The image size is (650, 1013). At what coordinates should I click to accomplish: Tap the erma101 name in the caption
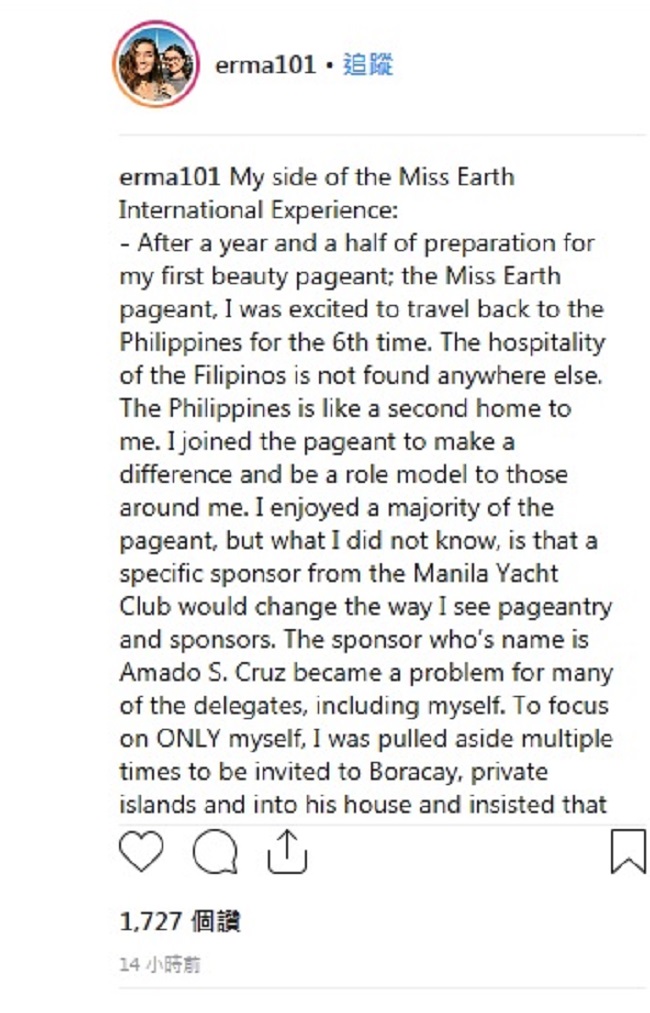(x=169, y=177)
